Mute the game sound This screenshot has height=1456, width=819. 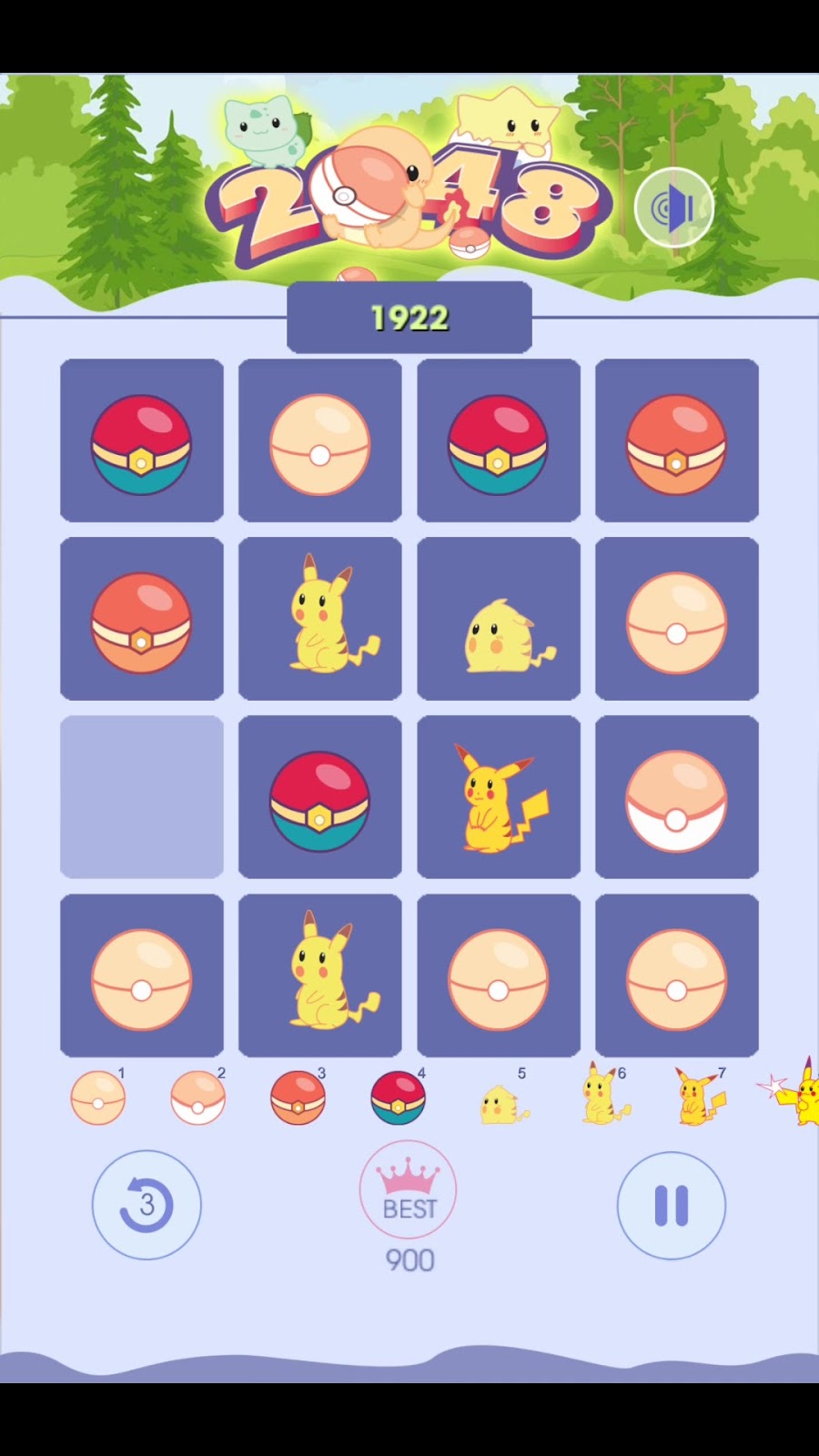pos(673,208)
